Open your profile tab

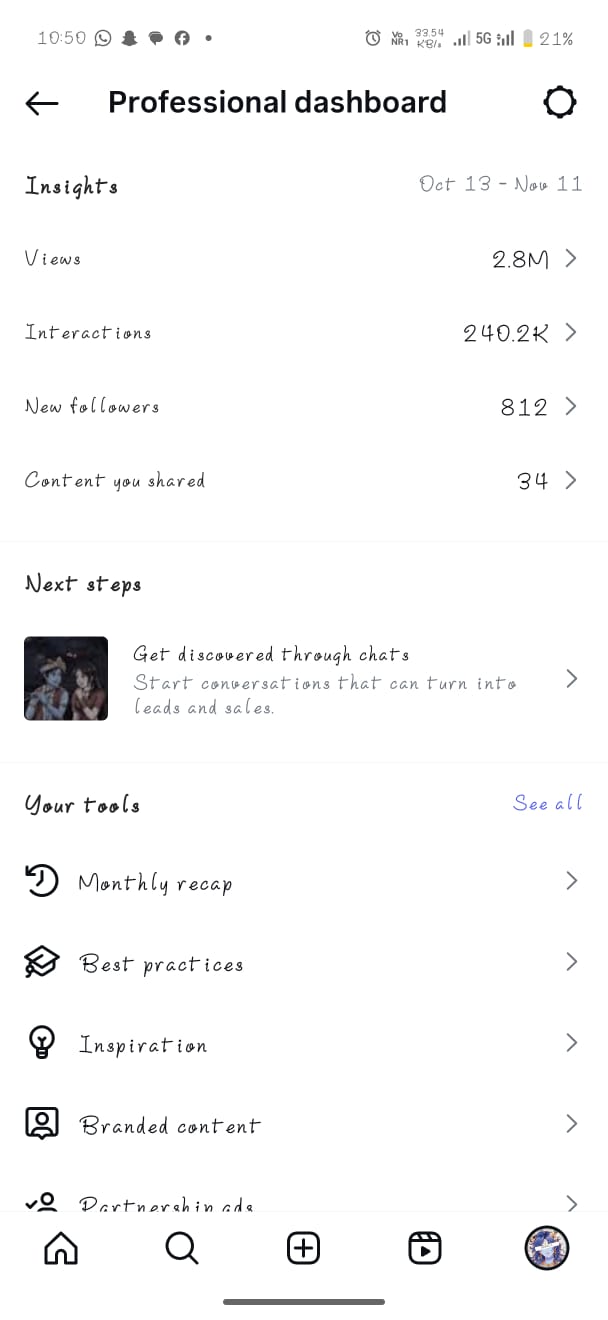click(x=547, y=1248)
